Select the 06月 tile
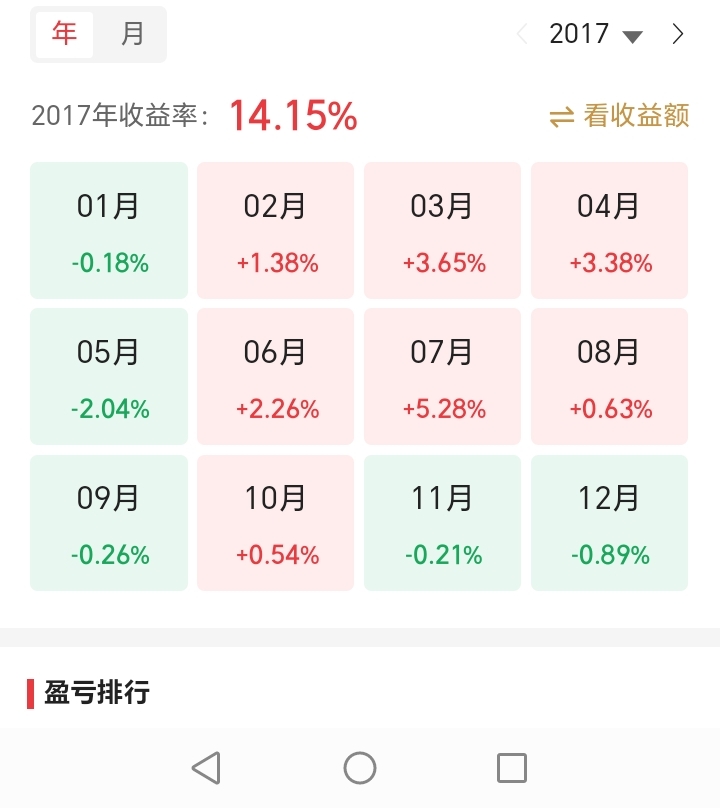 [275, 376]
